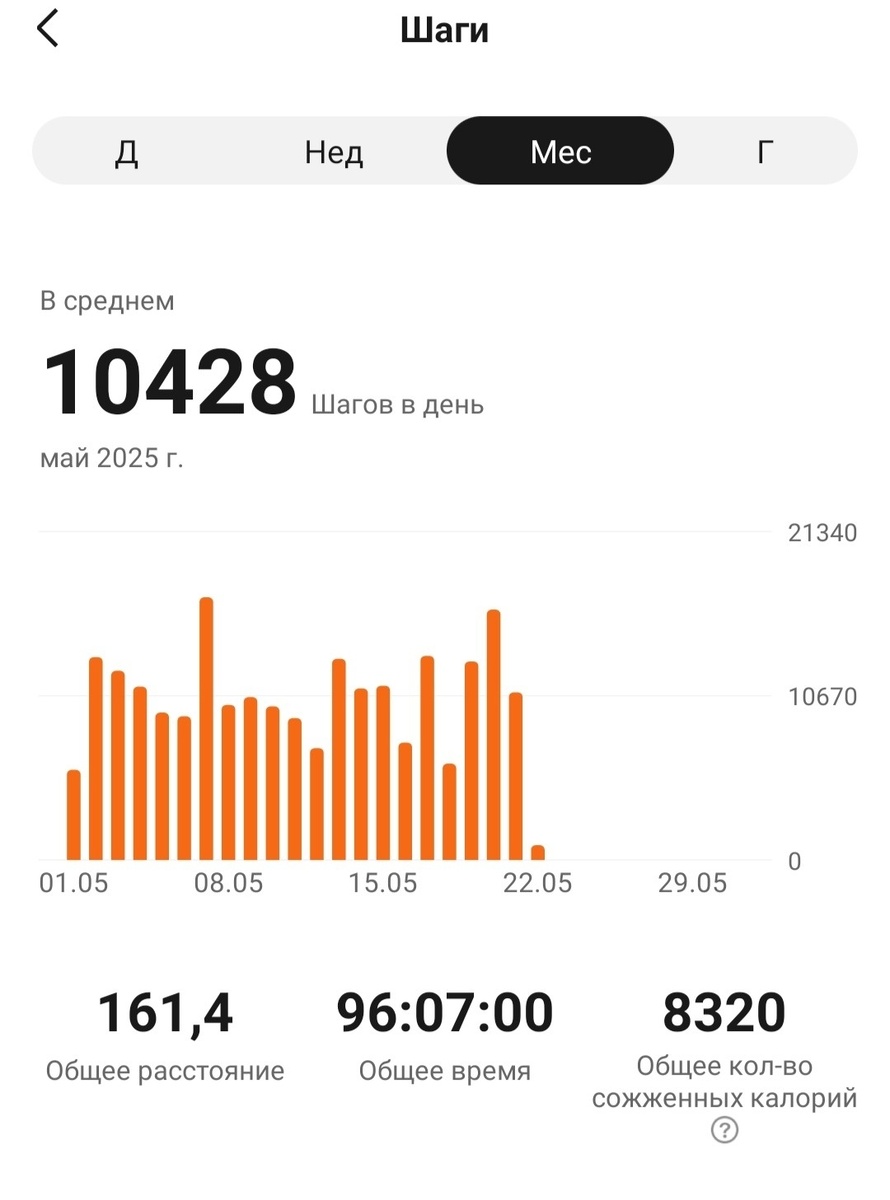890x1200 pixels.
Task: Open the Г (year) view
Action: [x=765, y=151]
